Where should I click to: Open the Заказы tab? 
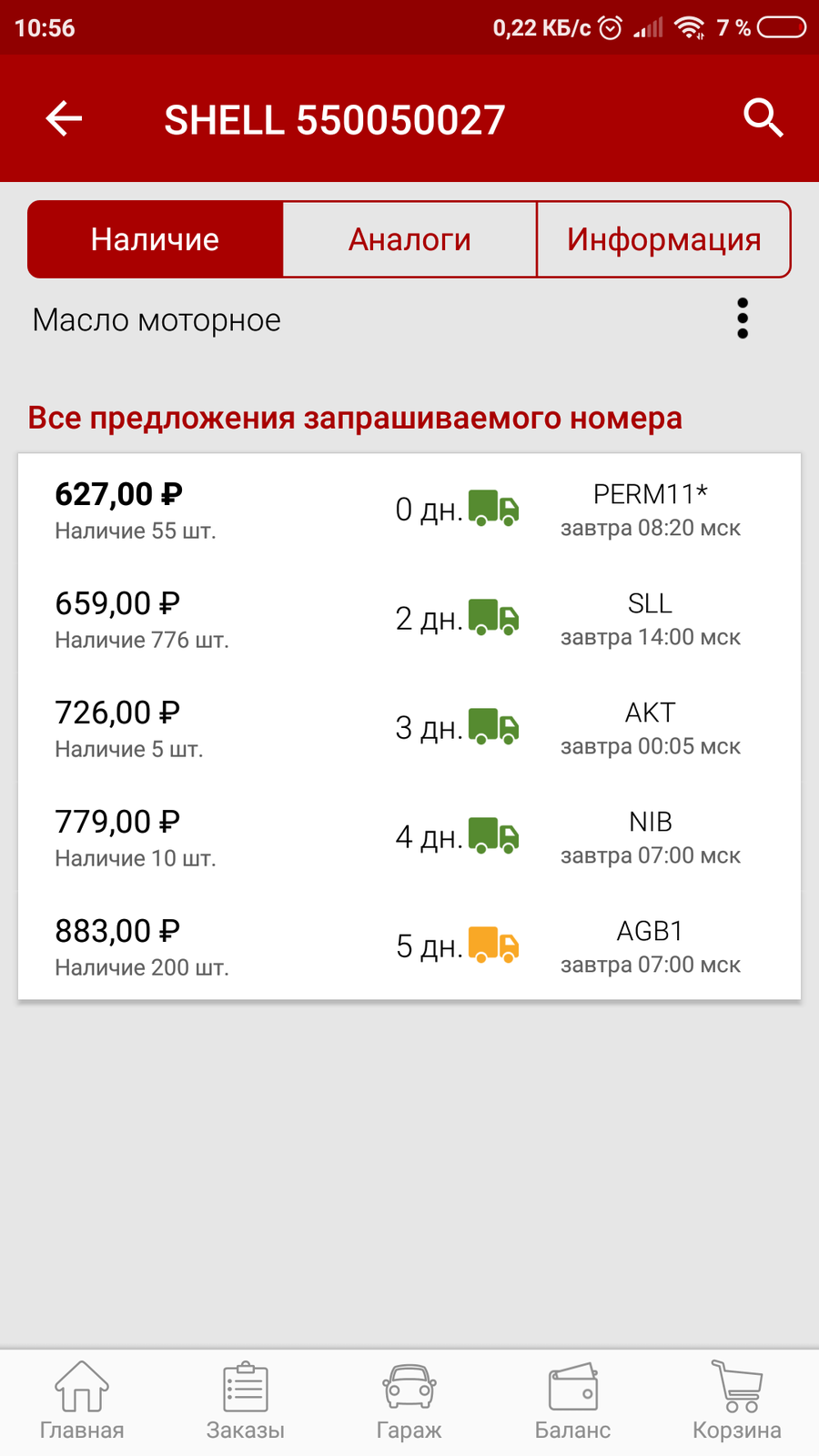[246, 1402]
